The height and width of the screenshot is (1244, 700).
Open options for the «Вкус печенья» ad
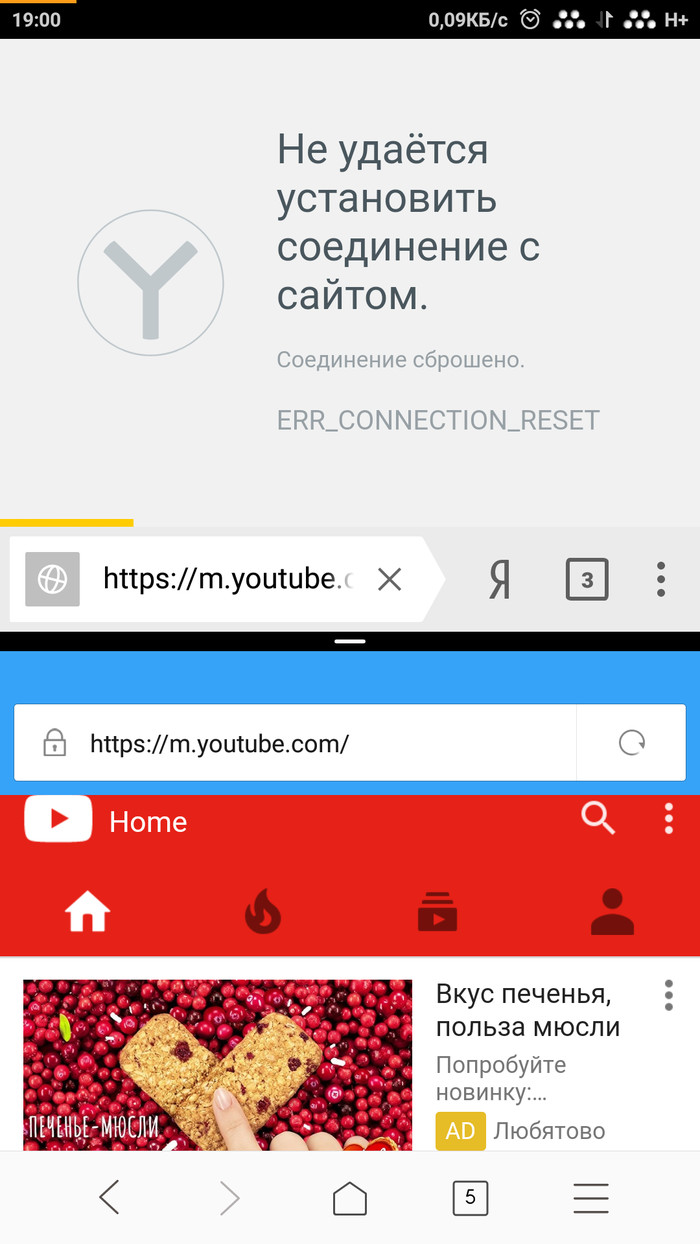pyautogui.click(x=669, y=996)
